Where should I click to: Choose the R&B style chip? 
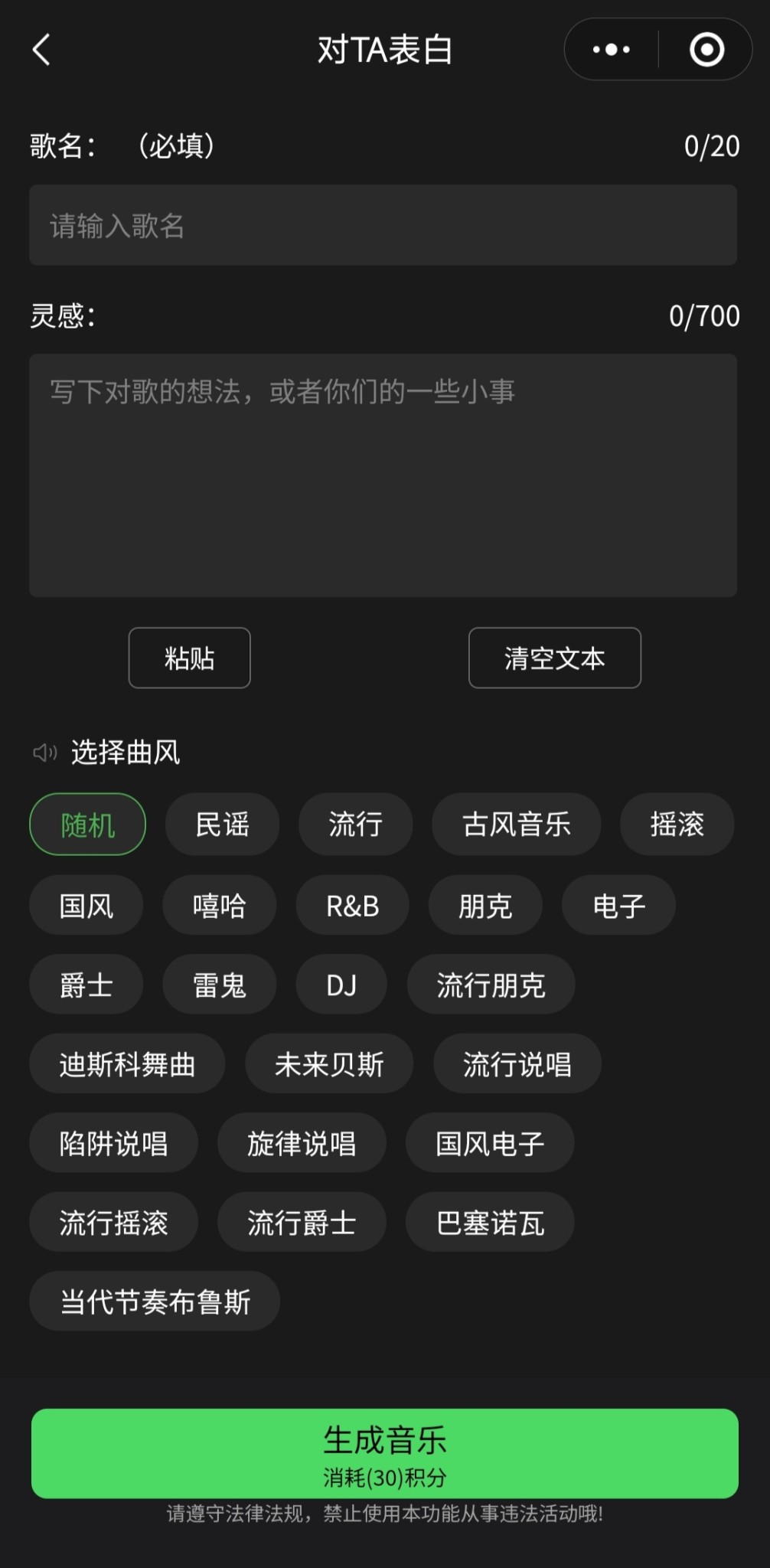tap(352, 906)
